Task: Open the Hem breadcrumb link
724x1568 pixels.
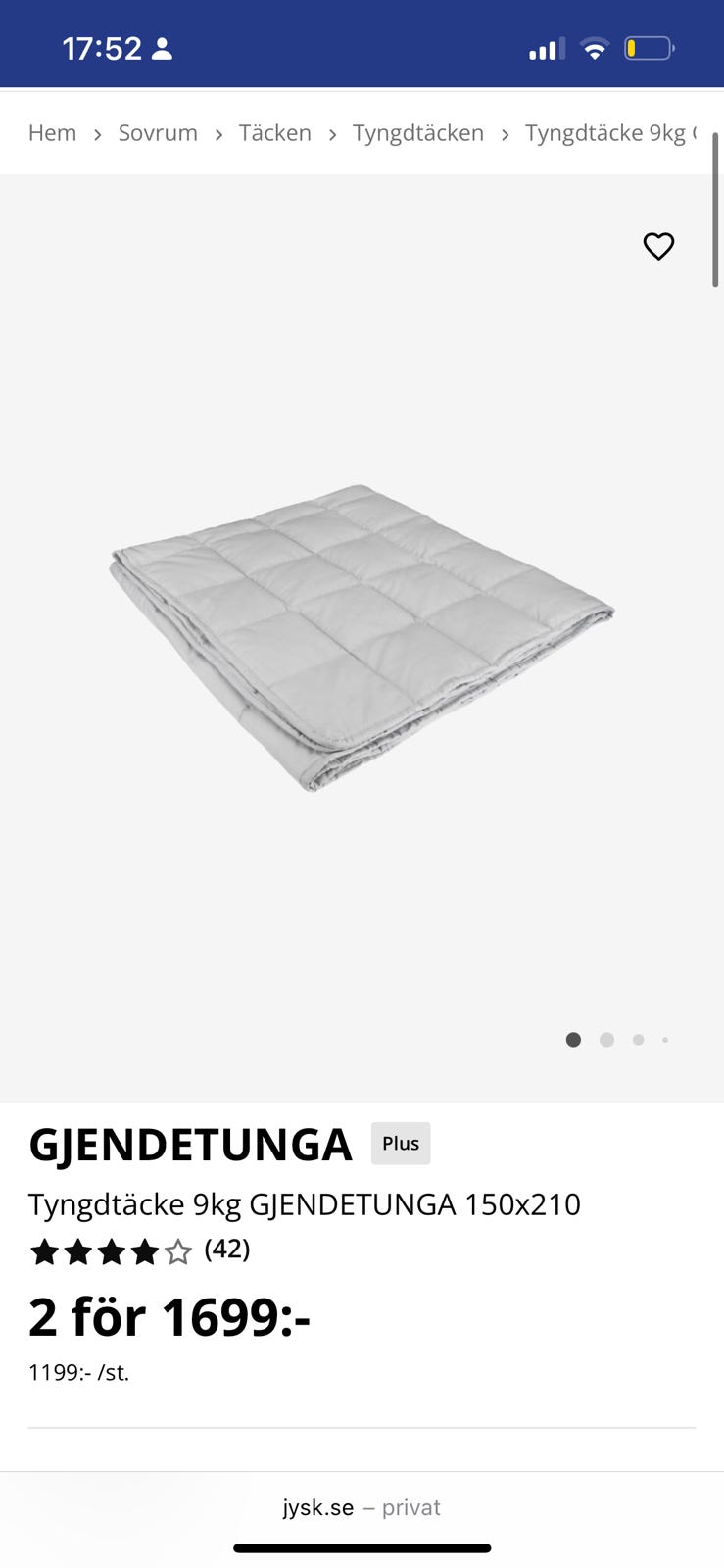Action: tap(52, 133)
